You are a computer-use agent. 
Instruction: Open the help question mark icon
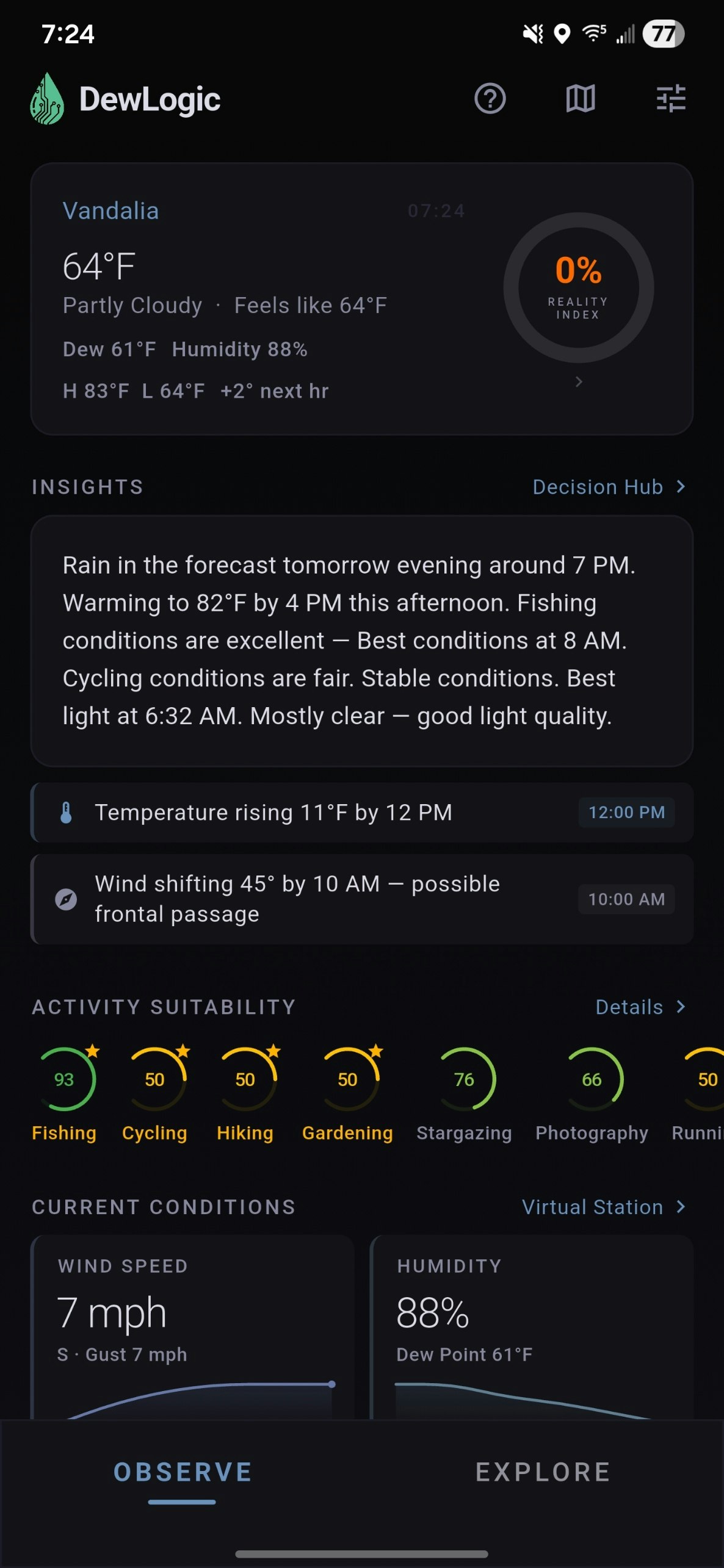coord(490,99)
